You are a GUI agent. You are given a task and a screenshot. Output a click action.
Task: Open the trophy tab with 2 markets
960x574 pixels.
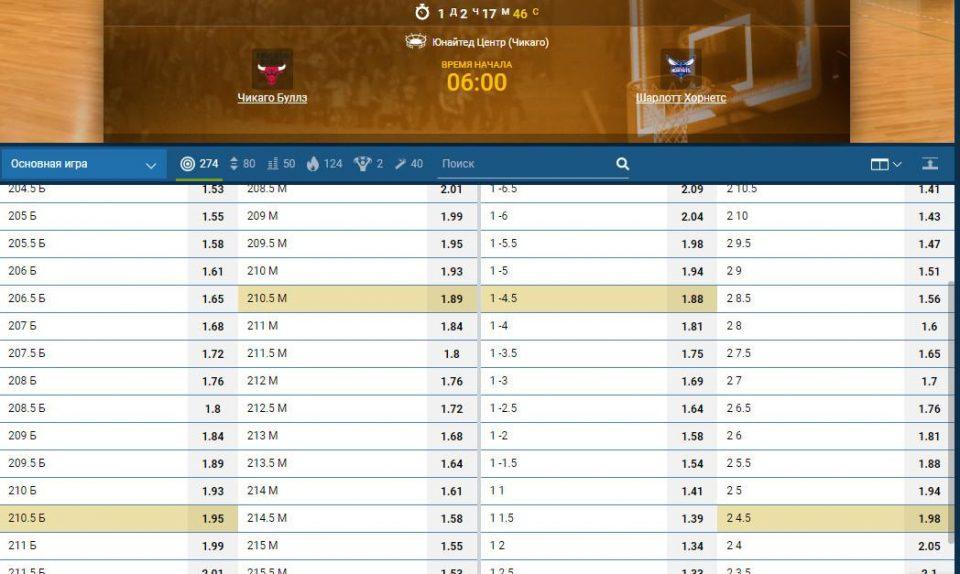click(x=368, y=164)
